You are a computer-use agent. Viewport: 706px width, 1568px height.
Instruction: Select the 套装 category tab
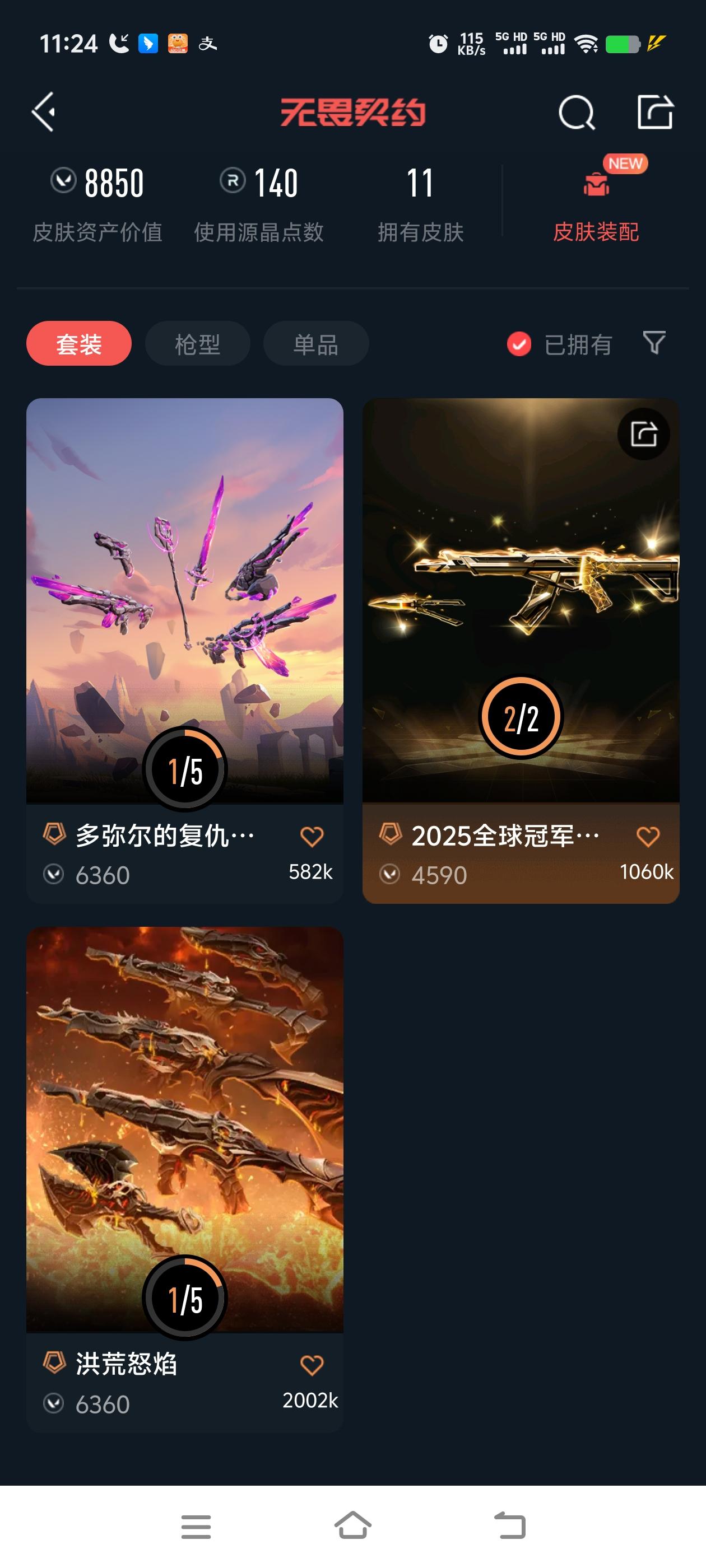coord(78,343)
